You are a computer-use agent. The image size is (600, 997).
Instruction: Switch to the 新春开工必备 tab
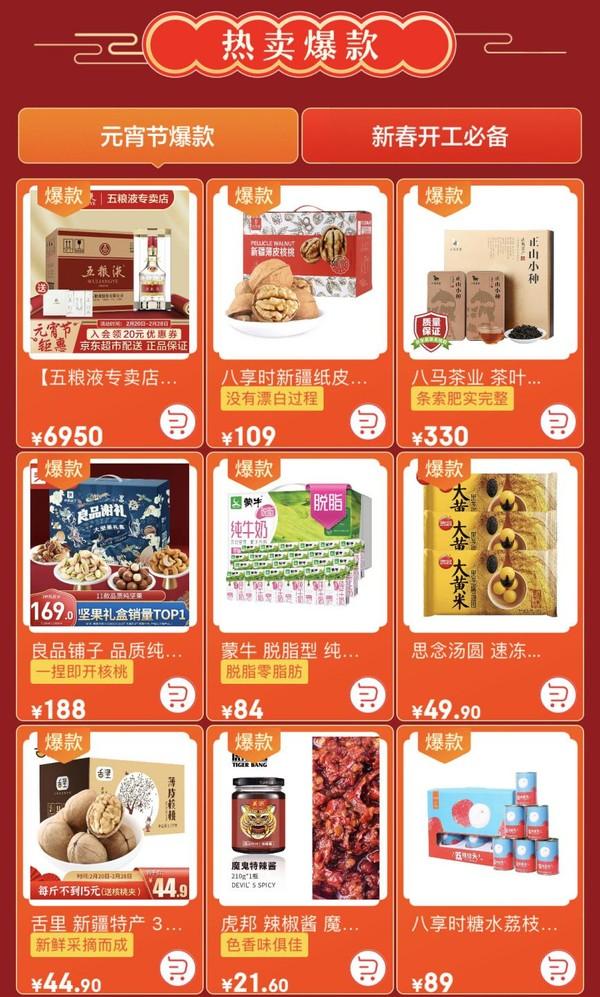point(440,136)
